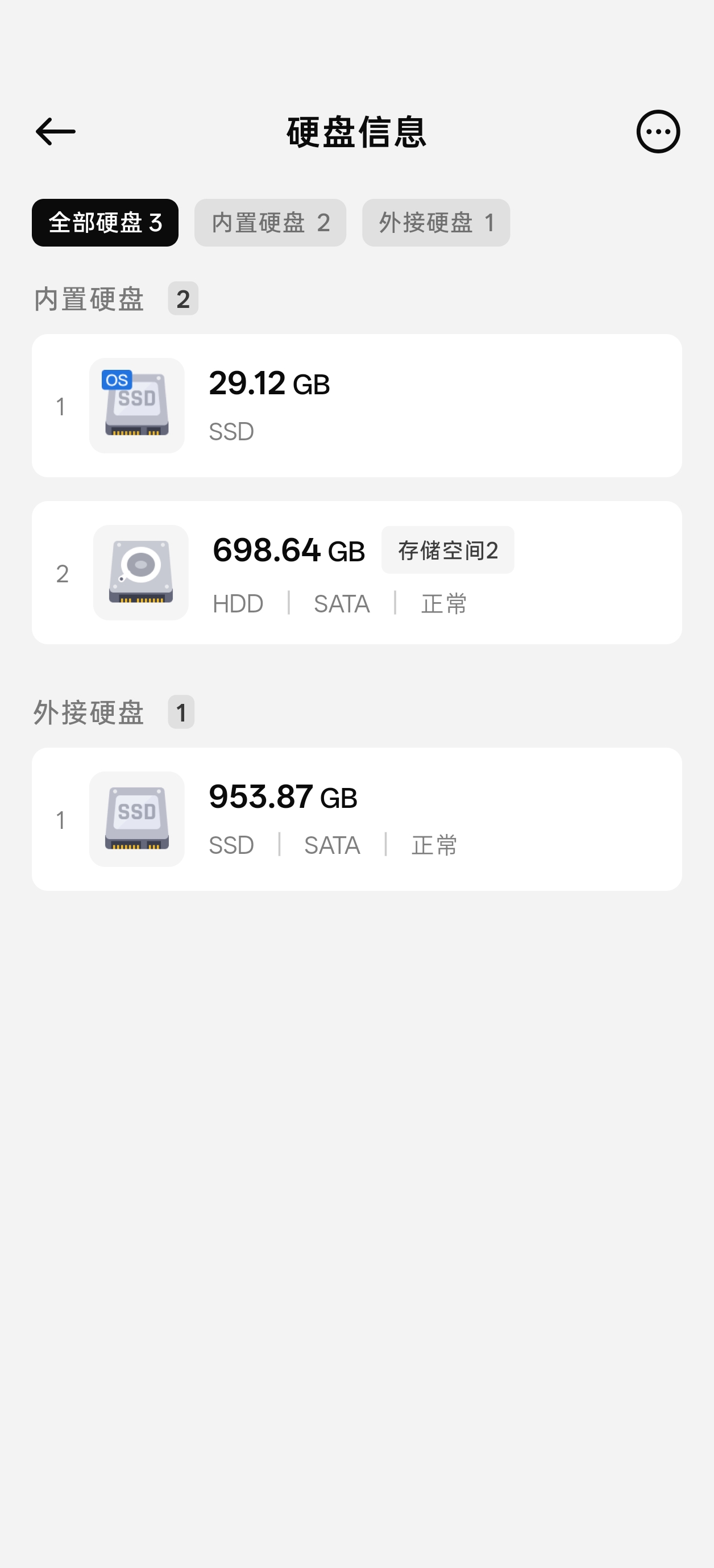This screenshot has width=714, height=1568.
Task: Switch to the 内置硬盘 2 tab
Action: 271,223
